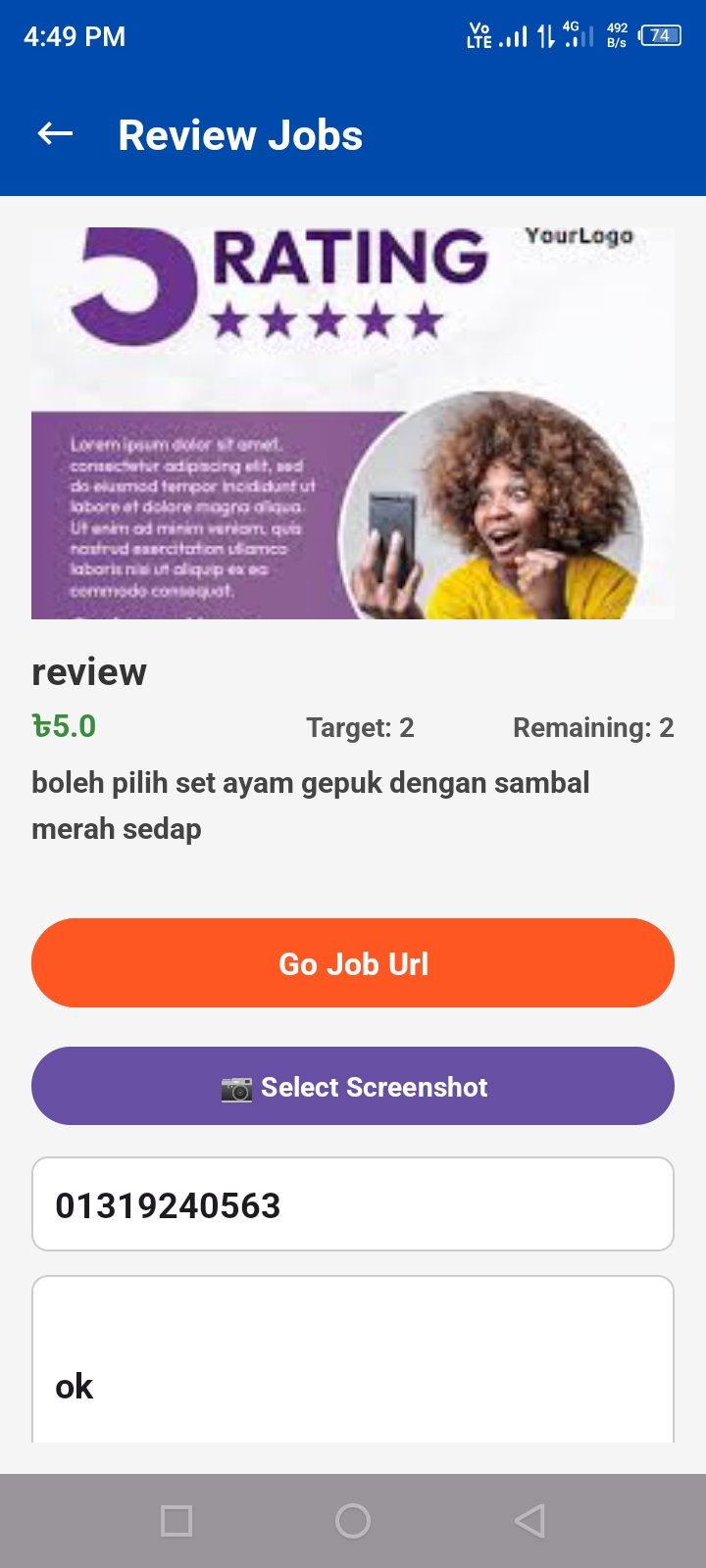
Task: Go to the system home screen
Action: [x=353, y=1521]
